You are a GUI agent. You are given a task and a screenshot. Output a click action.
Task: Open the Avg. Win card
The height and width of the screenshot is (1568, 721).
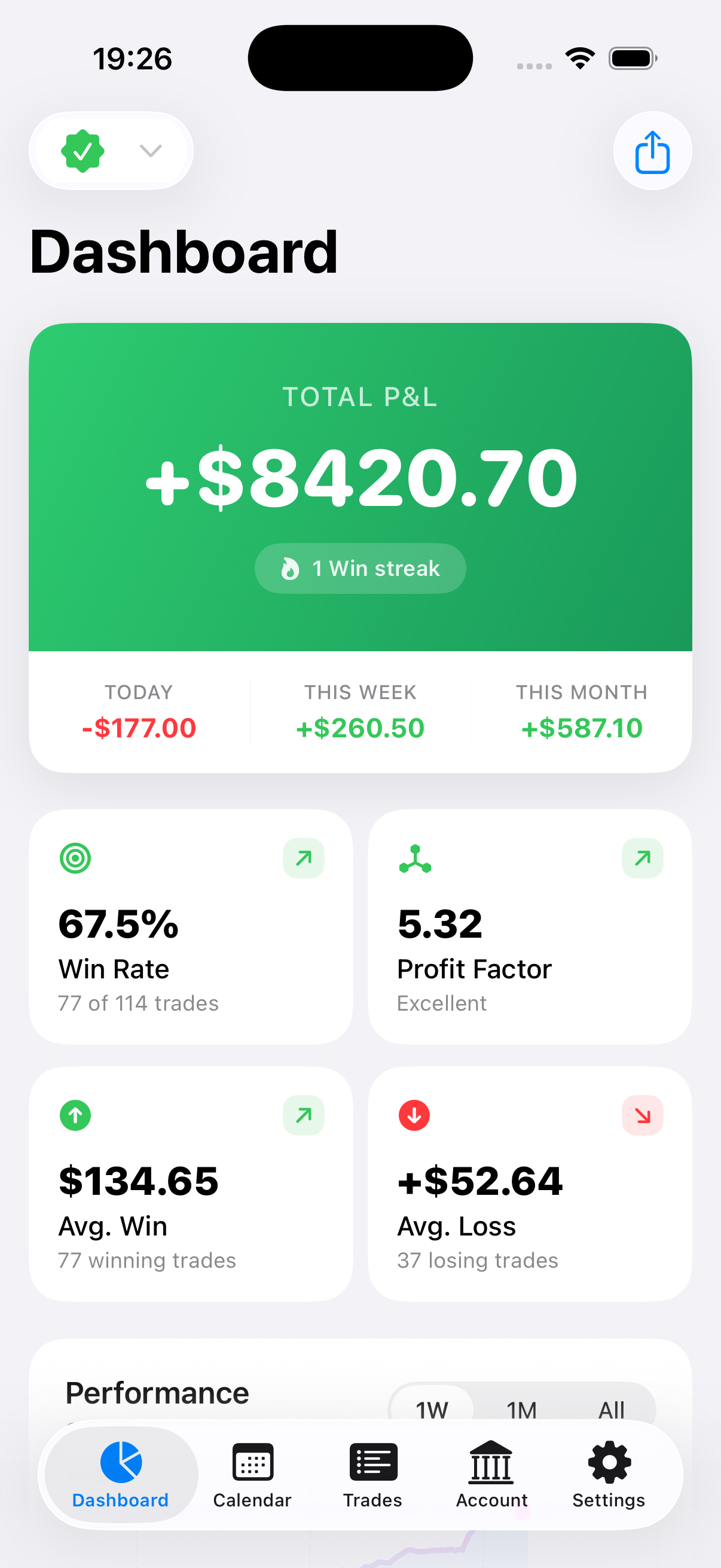[191, 1183]
